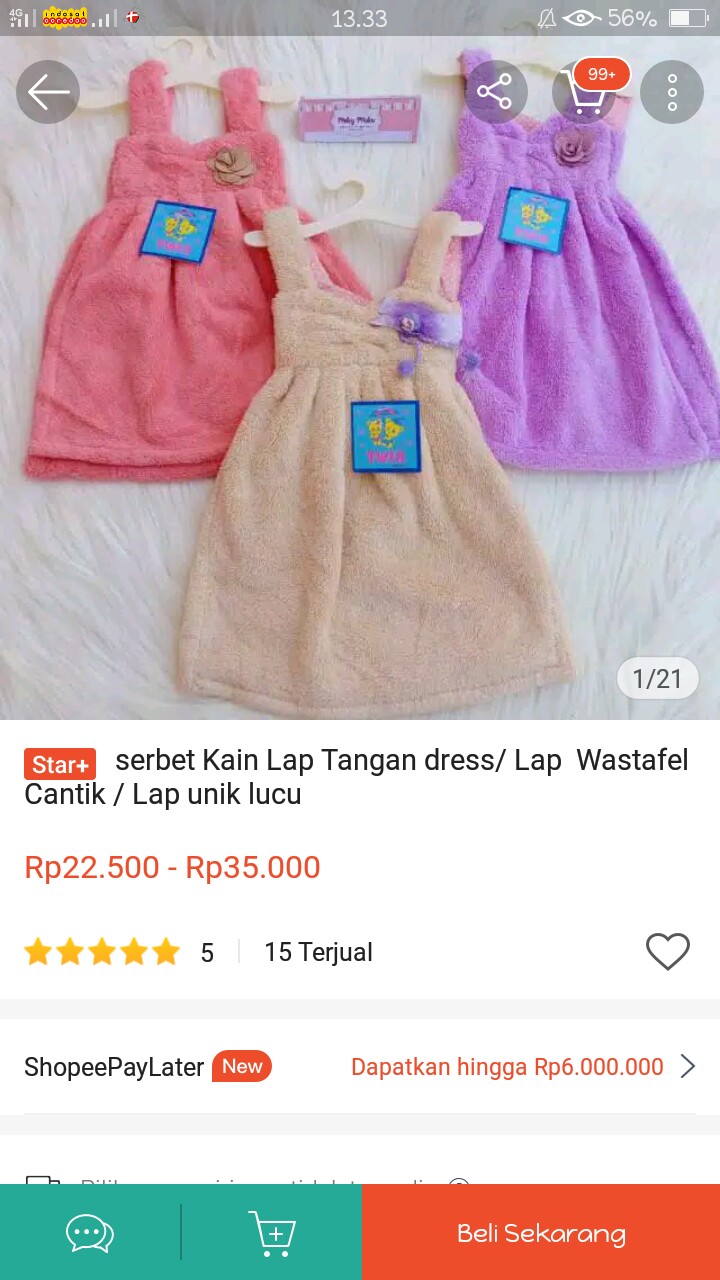Viewport: 720px width, 1280px height.
Task: Expand the ShopeePayLater offer via the chevron
Action: (688, 1066)
